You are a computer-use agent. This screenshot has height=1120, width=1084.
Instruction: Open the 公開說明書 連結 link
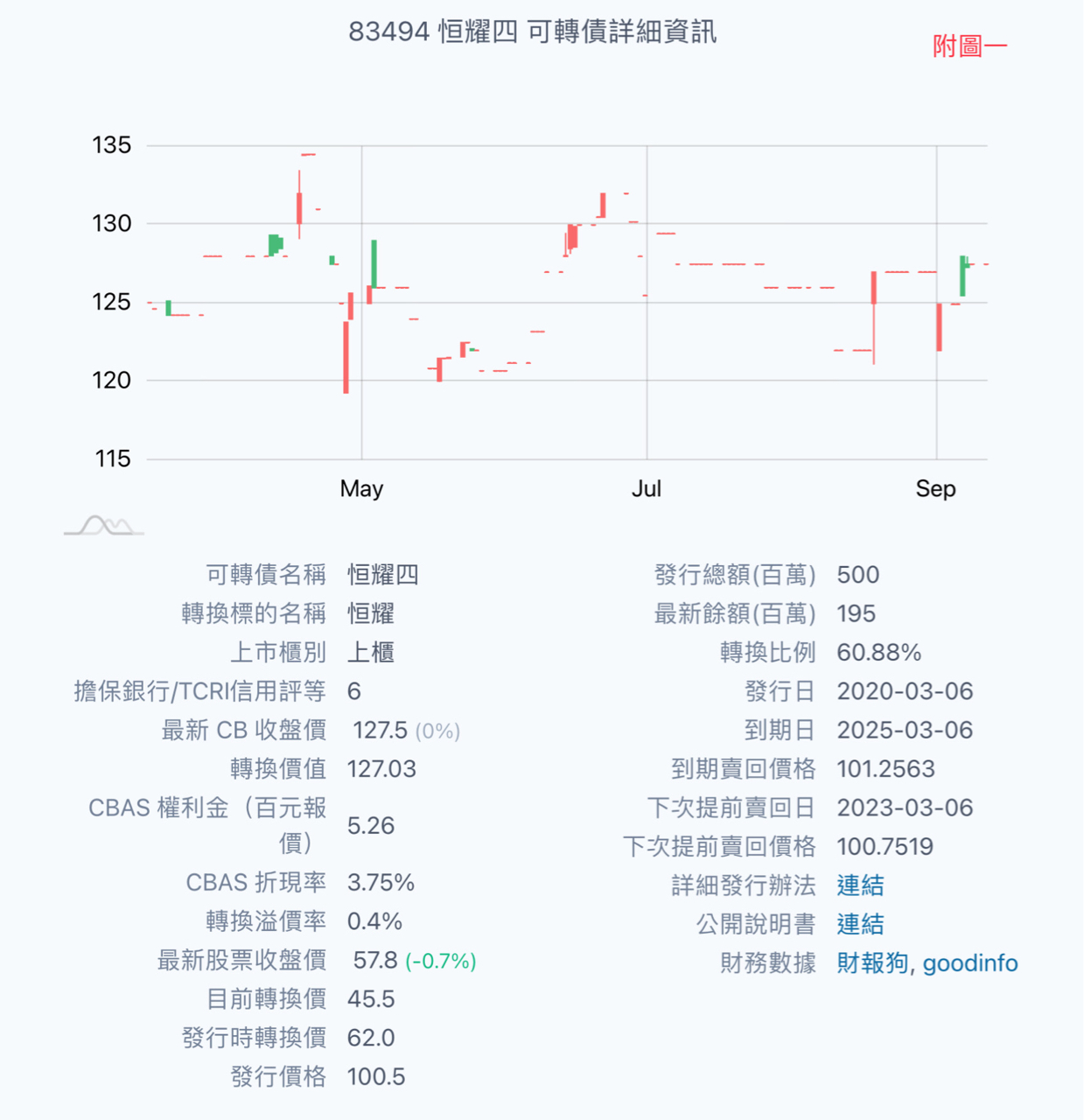point(860,924)
